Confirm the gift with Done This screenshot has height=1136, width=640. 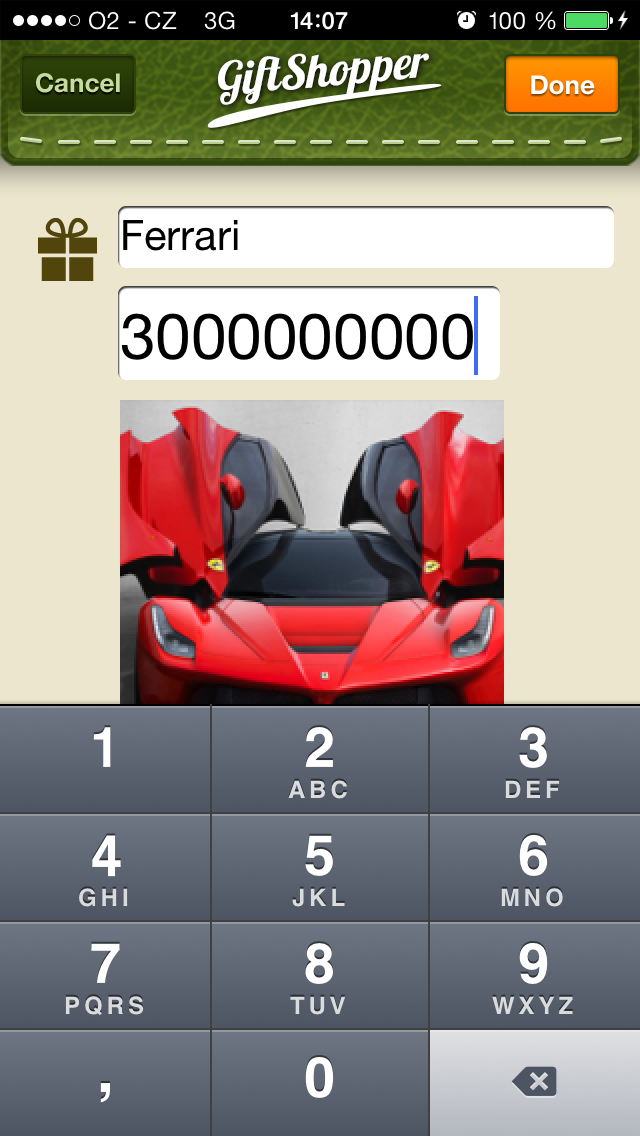[562, 85]
